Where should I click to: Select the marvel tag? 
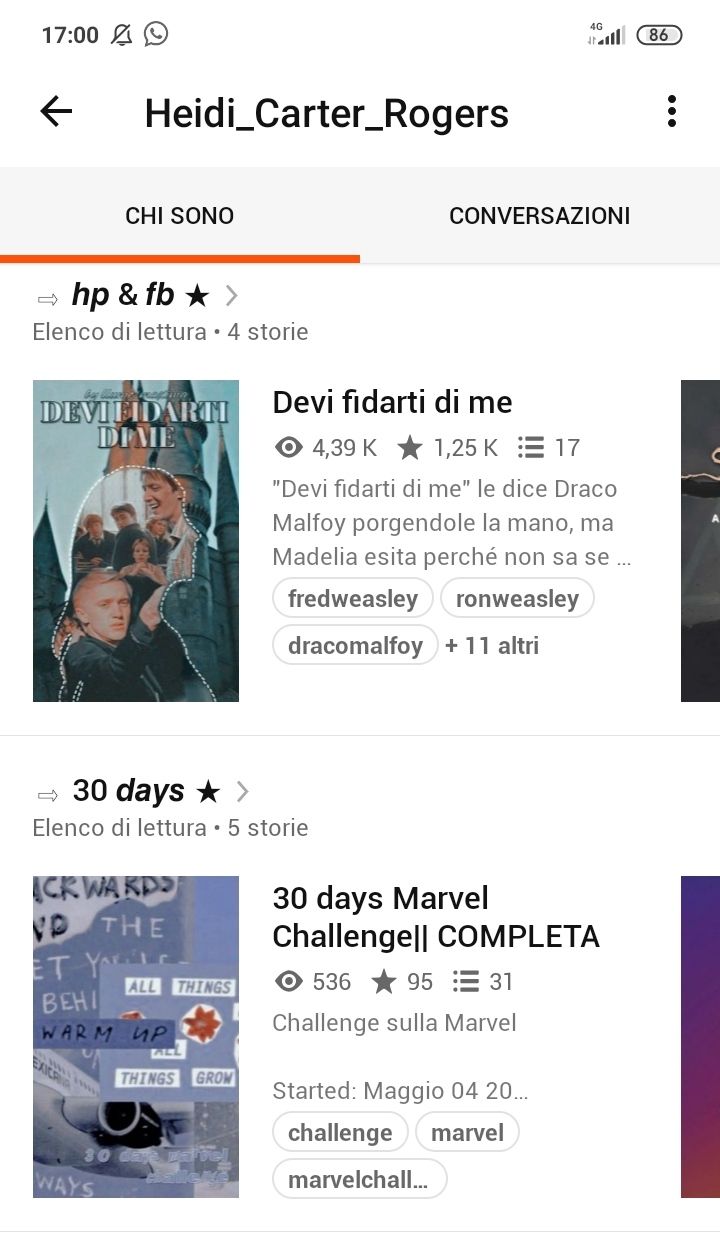pyautogui.click(x=467, y=1133)
